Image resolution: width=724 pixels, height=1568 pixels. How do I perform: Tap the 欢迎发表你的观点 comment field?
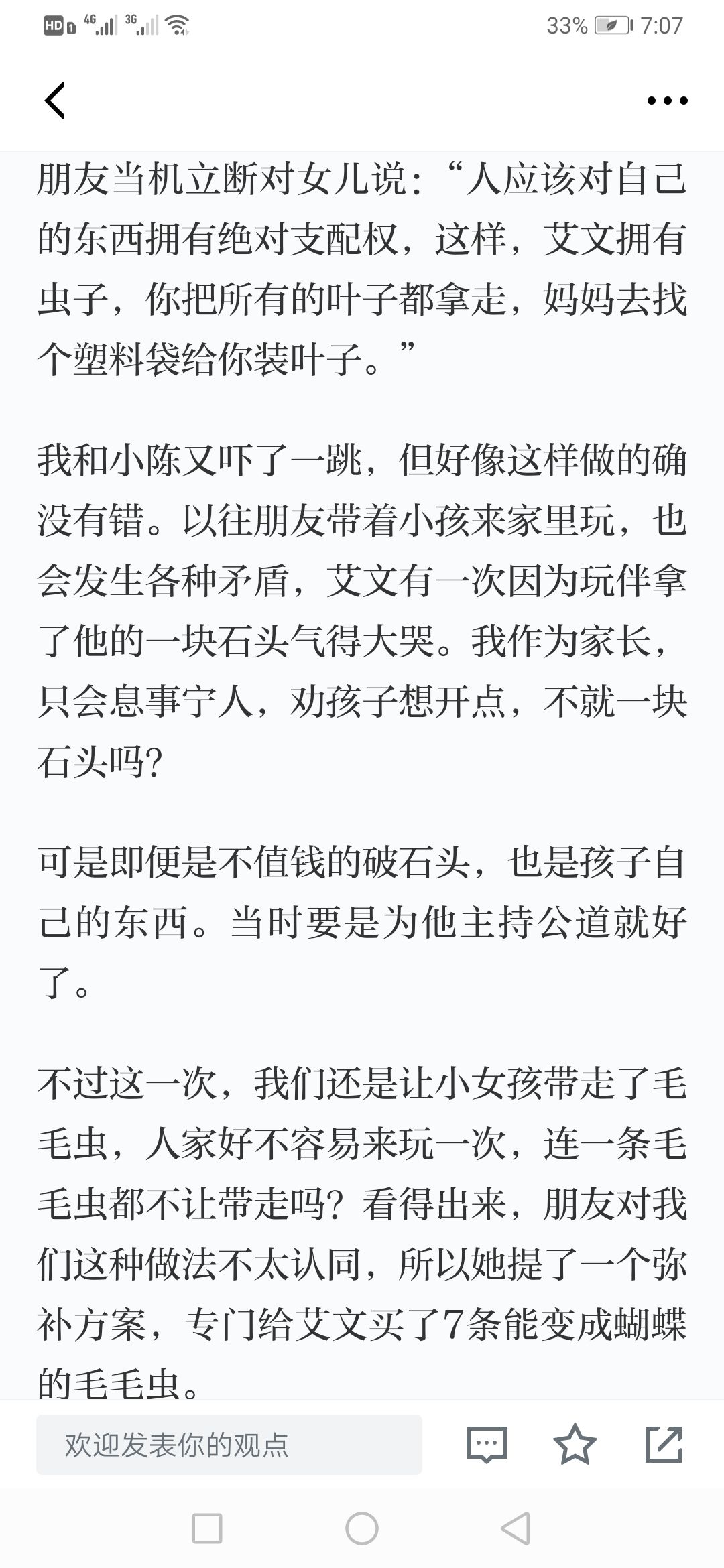coord(229,1445)
